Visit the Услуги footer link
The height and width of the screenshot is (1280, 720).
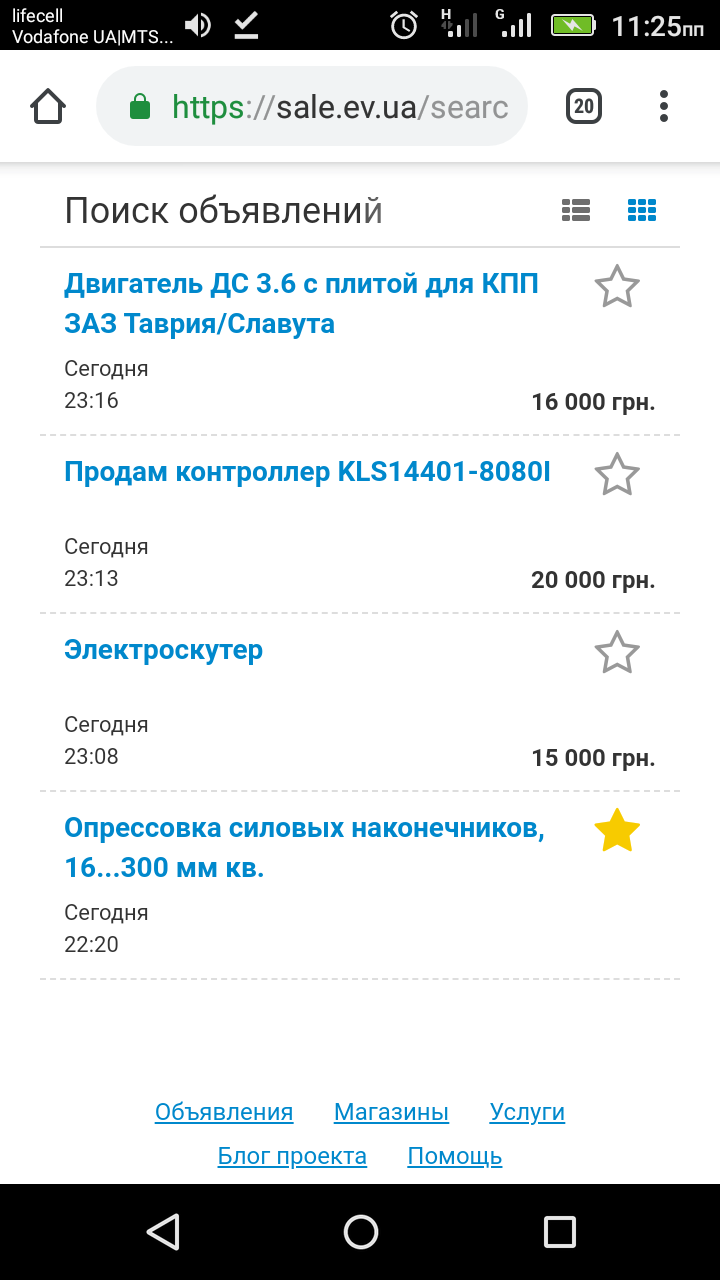coord(527,1112)
